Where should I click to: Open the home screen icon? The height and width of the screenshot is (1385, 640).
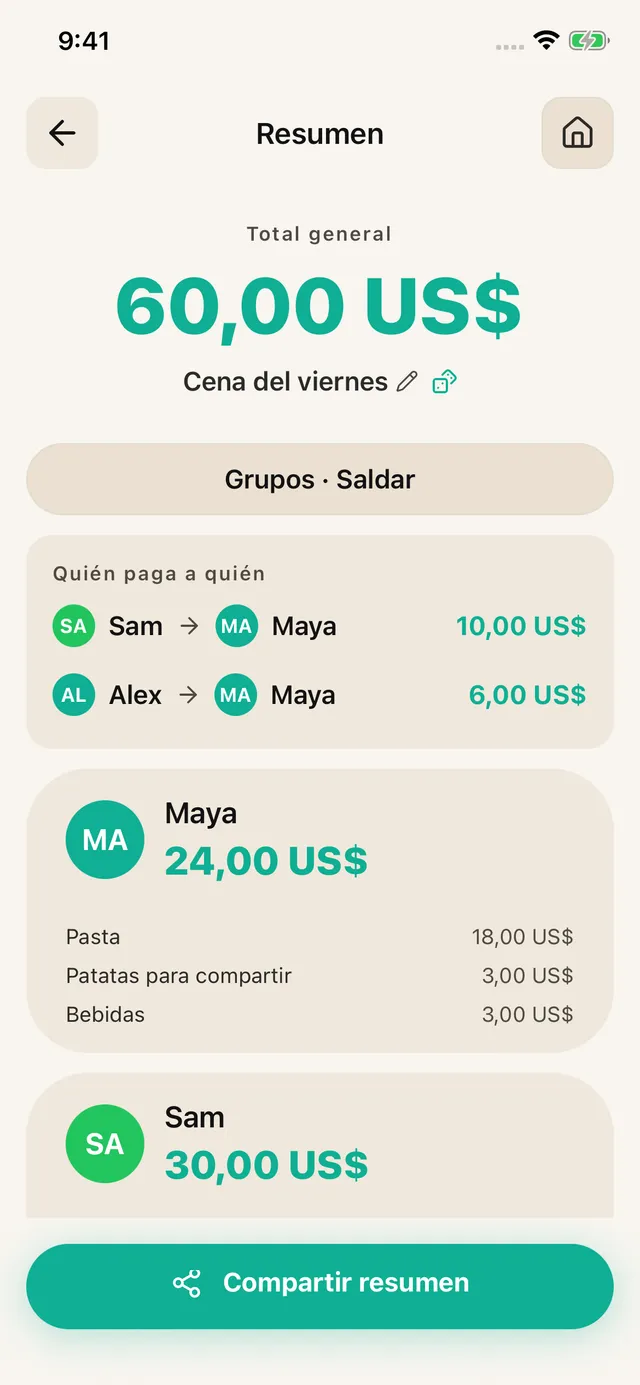point(577,133)
